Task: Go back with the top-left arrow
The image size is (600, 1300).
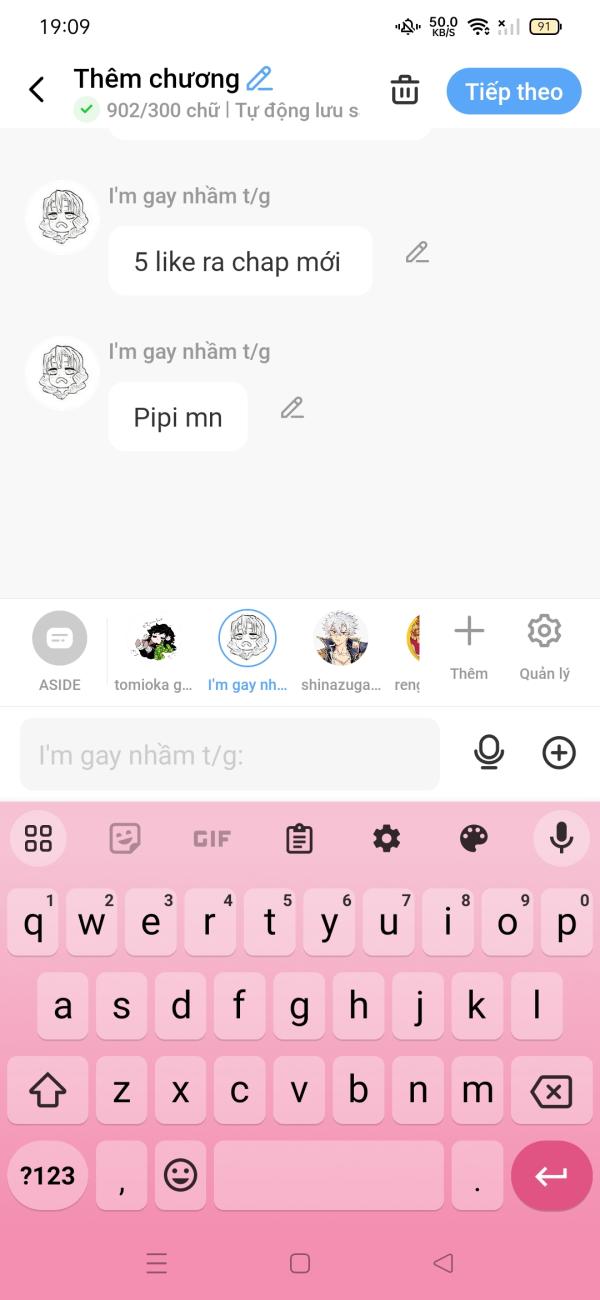Action: point(37,90)
